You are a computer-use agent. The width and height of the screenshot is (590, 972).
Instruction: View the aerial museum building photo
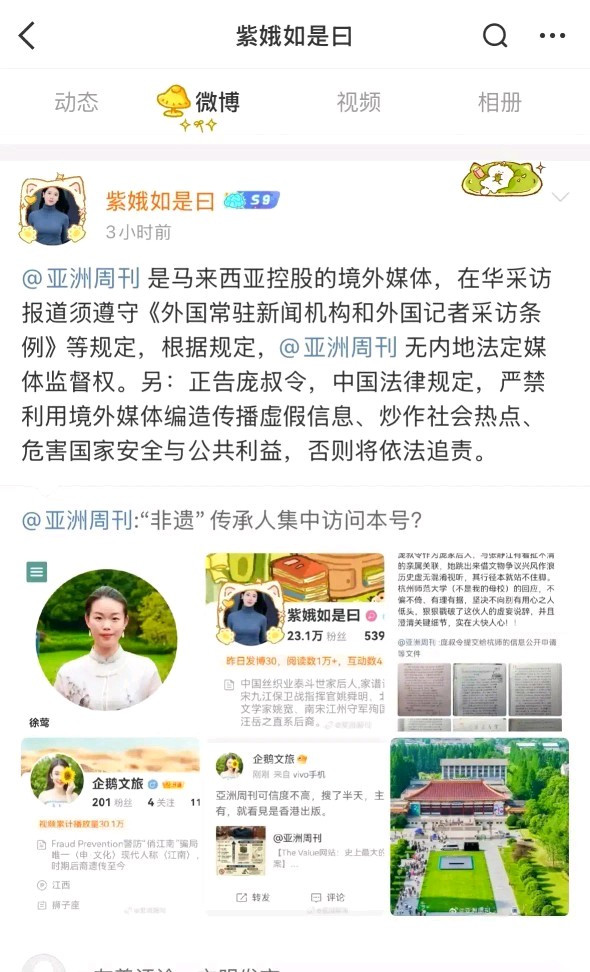tap(480, 827)
